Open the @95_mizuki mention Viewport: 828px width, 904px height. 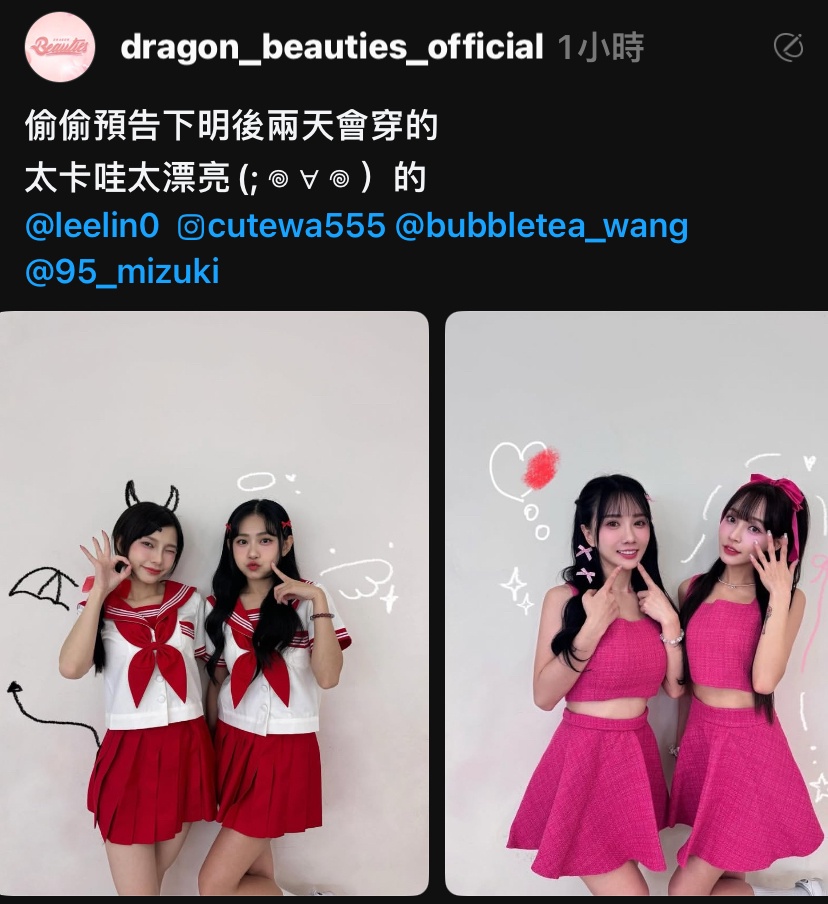(x=121, y=271)
